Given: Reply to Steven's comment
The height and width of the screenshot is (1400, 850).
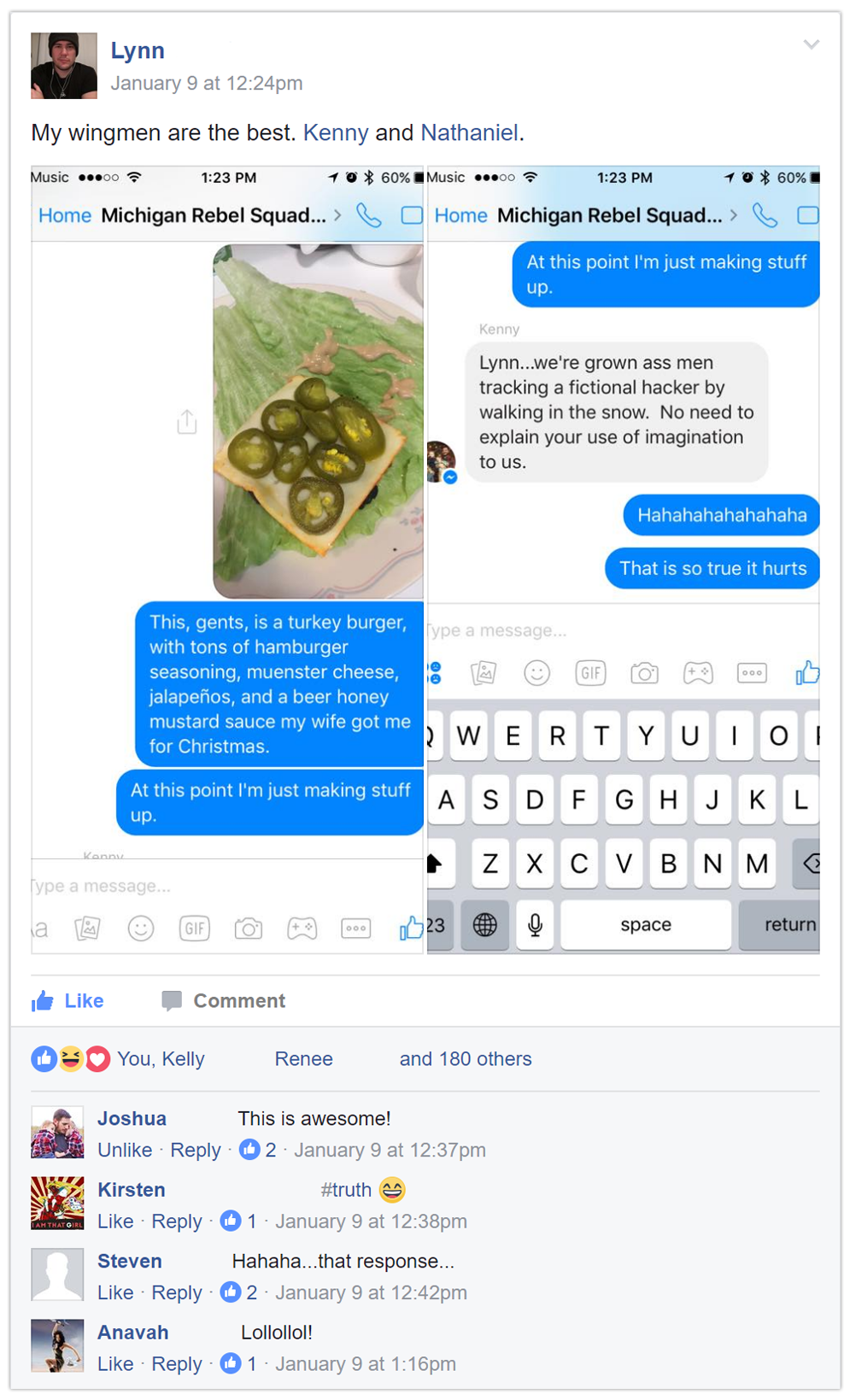Looking at the screenshot, I should coord(176,1293).
